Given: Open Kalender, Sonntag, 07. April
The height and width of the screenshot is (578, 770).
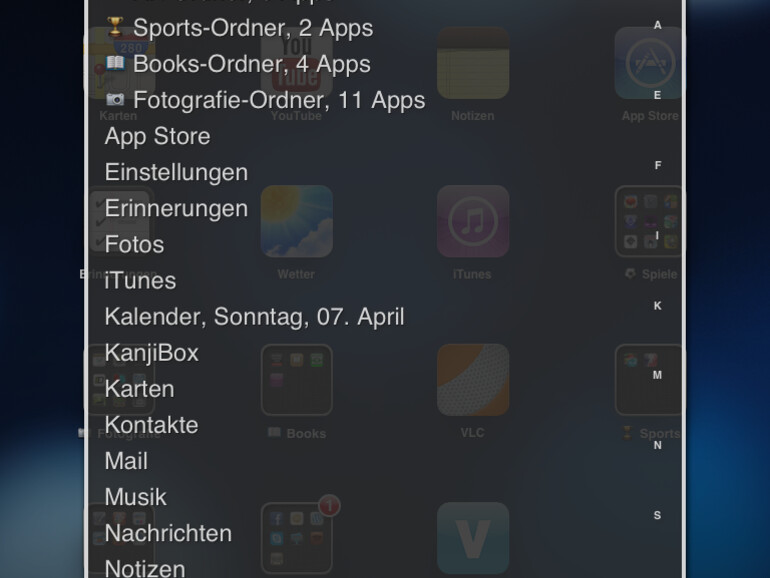Looking at the screenshot, I should tap(254, 317).
